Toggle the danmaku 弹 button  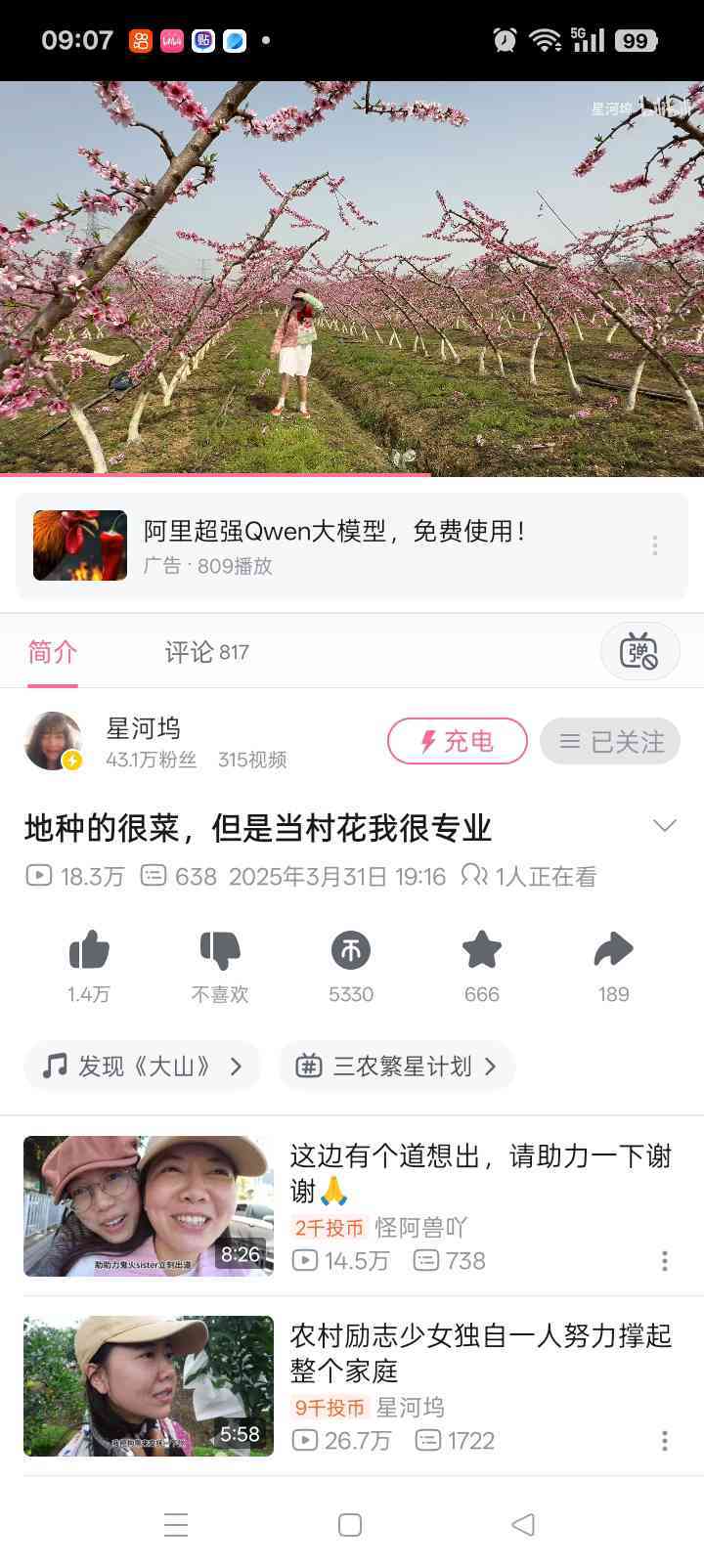coord(639,651)
